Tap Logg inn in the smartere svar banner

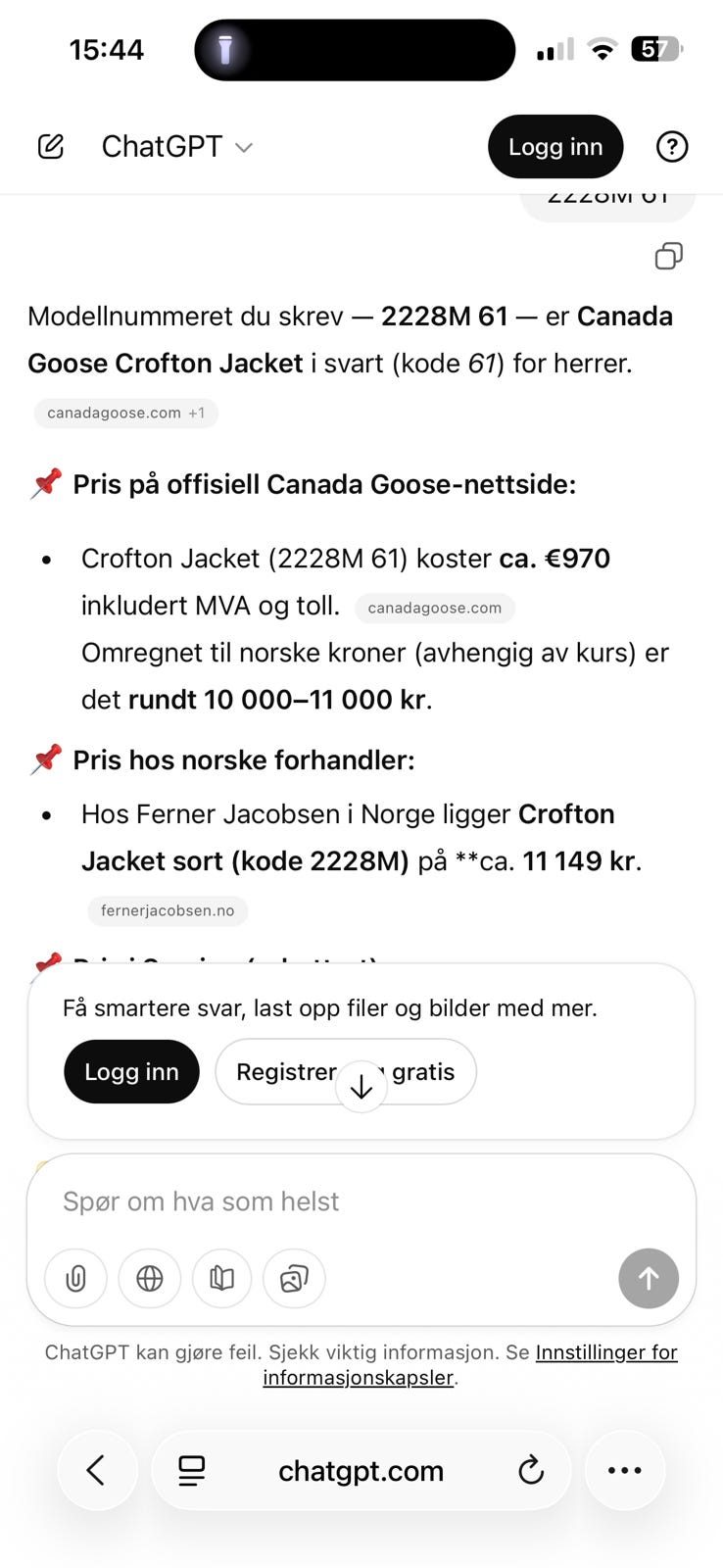coord(131,1071)
